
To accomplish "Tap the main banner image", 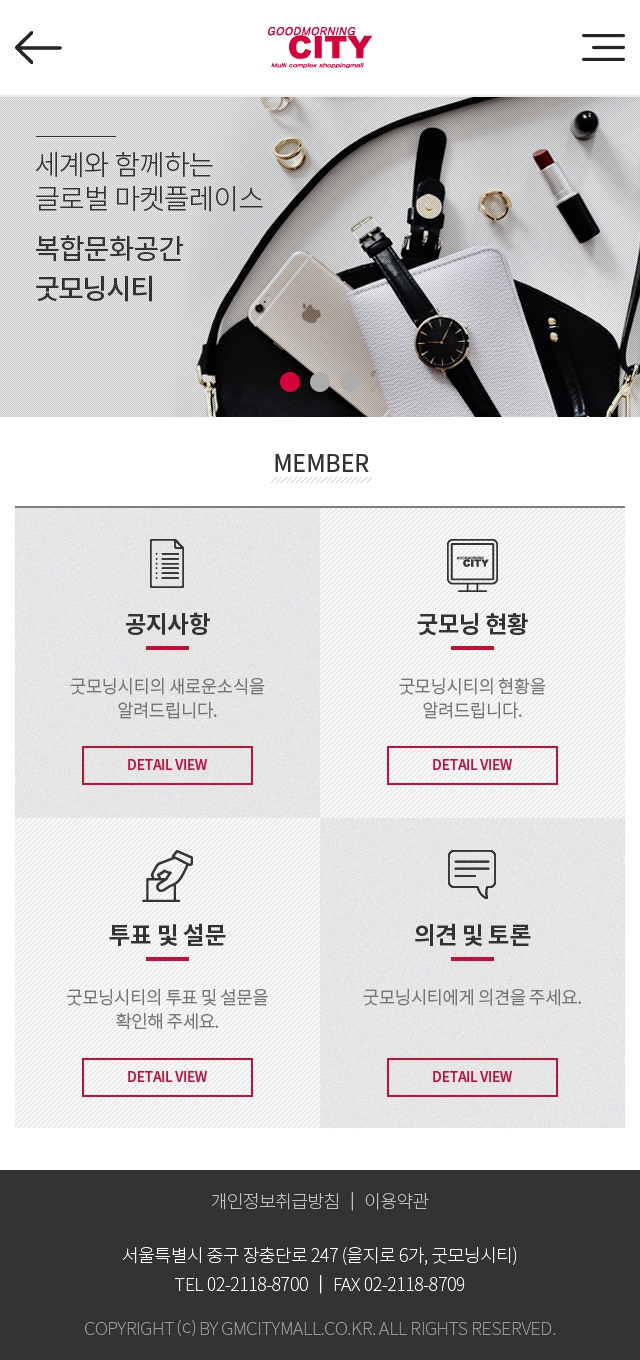I will point(320,257).
